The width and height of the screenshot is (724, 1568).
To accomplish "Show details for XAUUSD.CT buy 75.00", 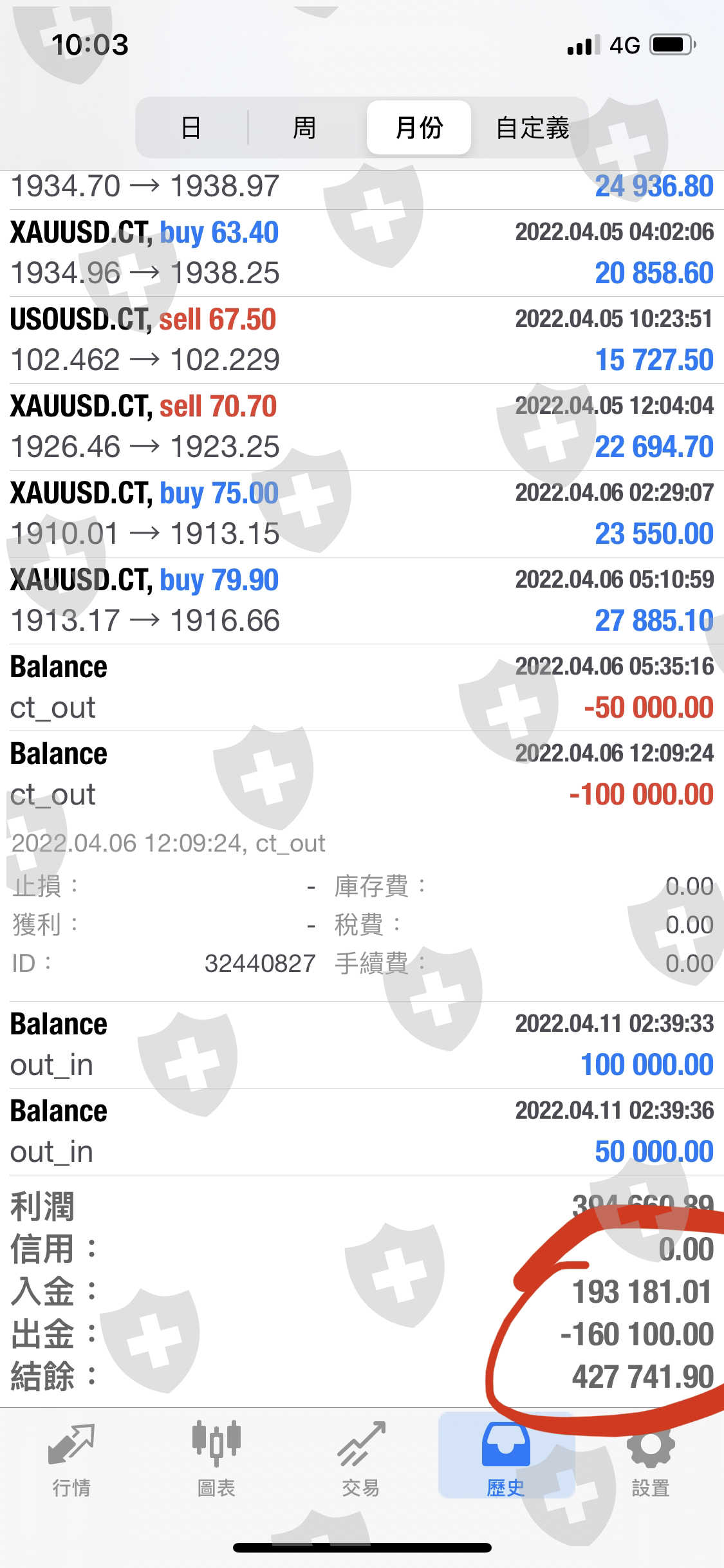I will click(362, 514).
